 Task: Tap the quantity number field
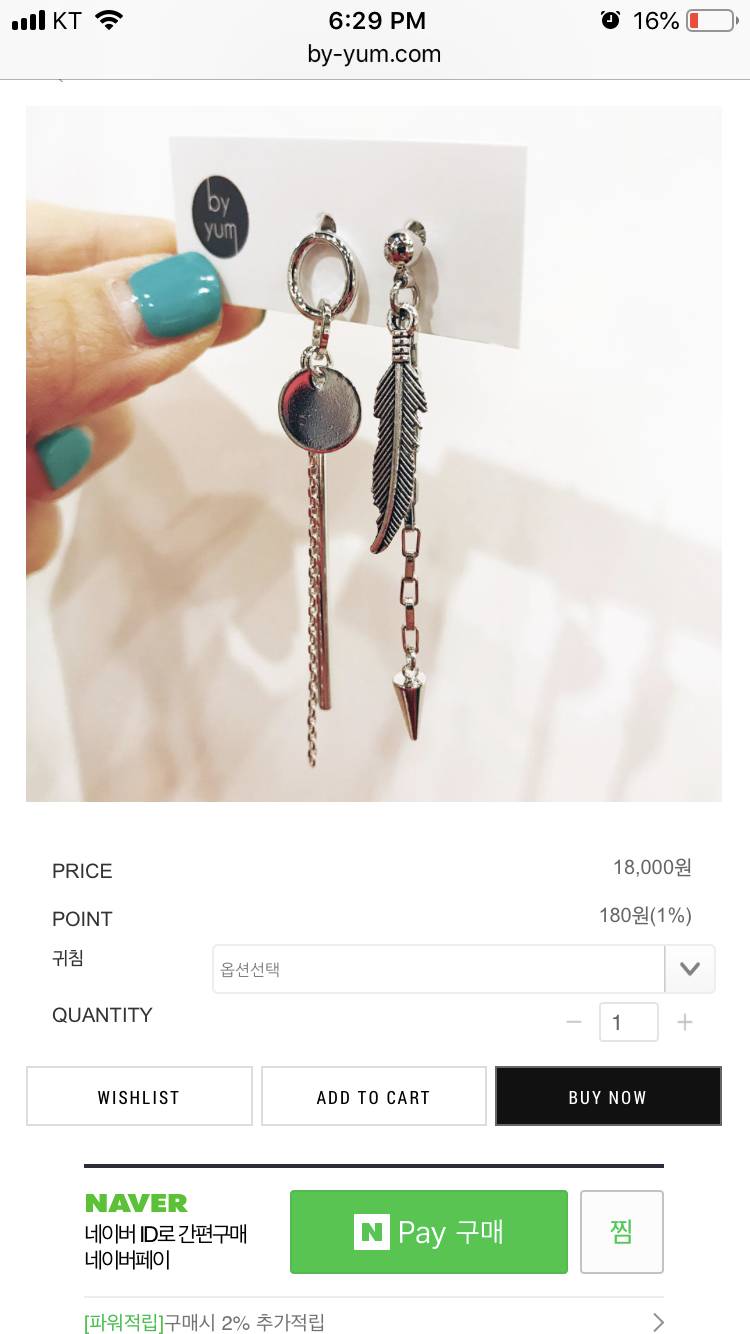click(x=628, y=1022)
